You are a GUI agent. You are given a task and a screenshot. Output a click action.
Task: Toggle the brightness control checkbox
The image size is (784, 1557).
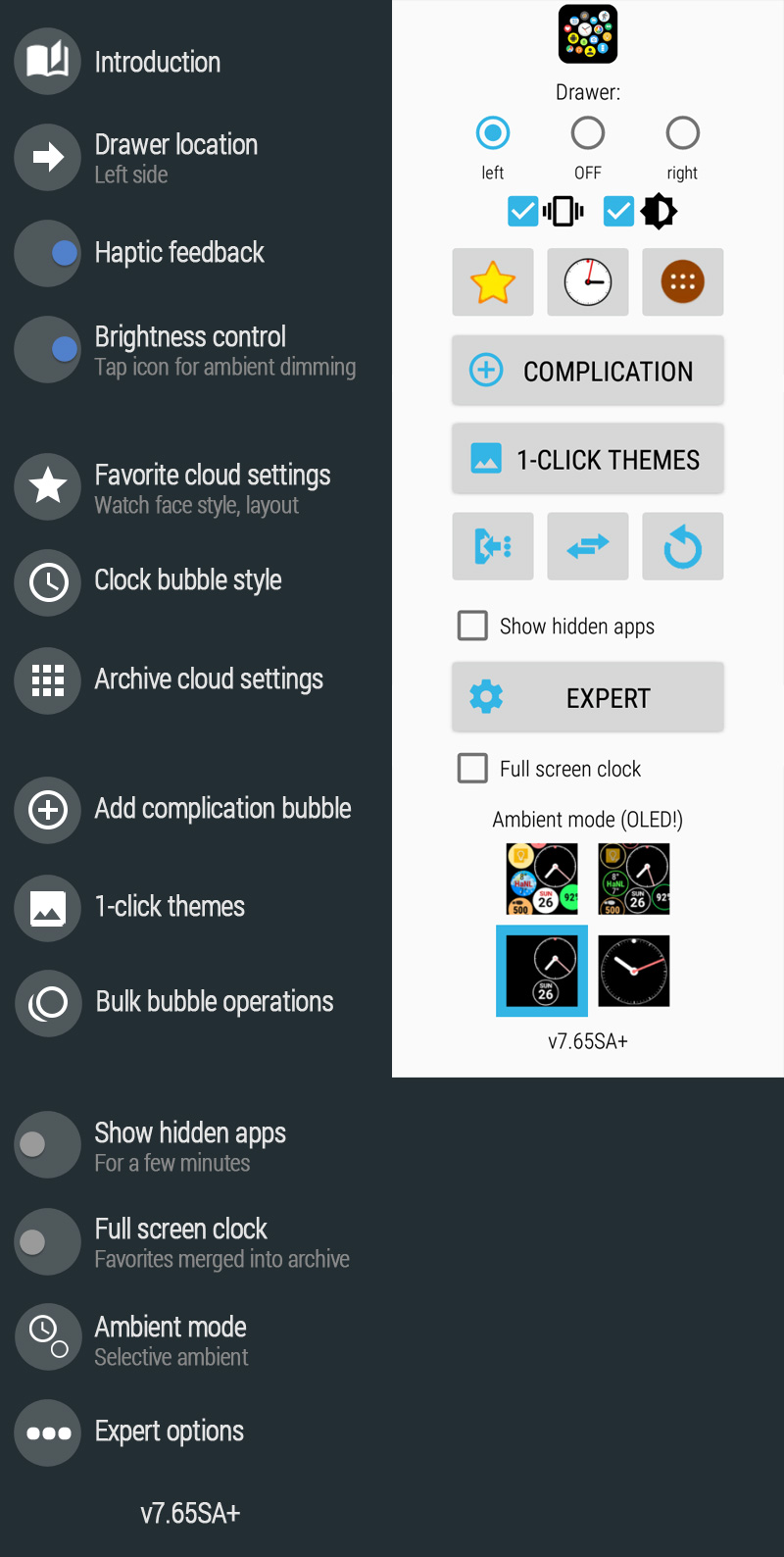[618, 211]
